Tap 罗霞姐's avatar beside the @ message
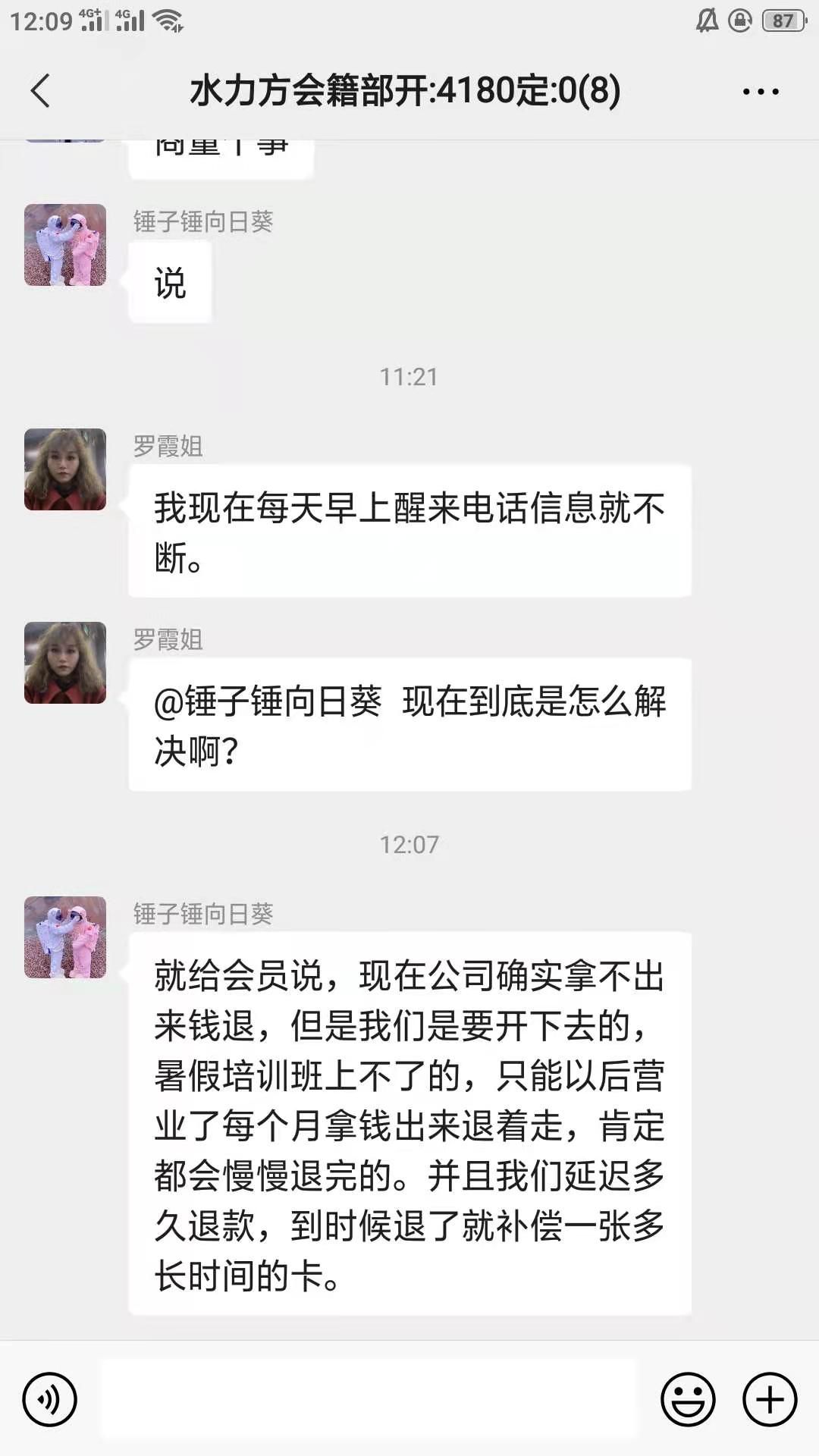Screen dimensions: 819x1456 65,663
